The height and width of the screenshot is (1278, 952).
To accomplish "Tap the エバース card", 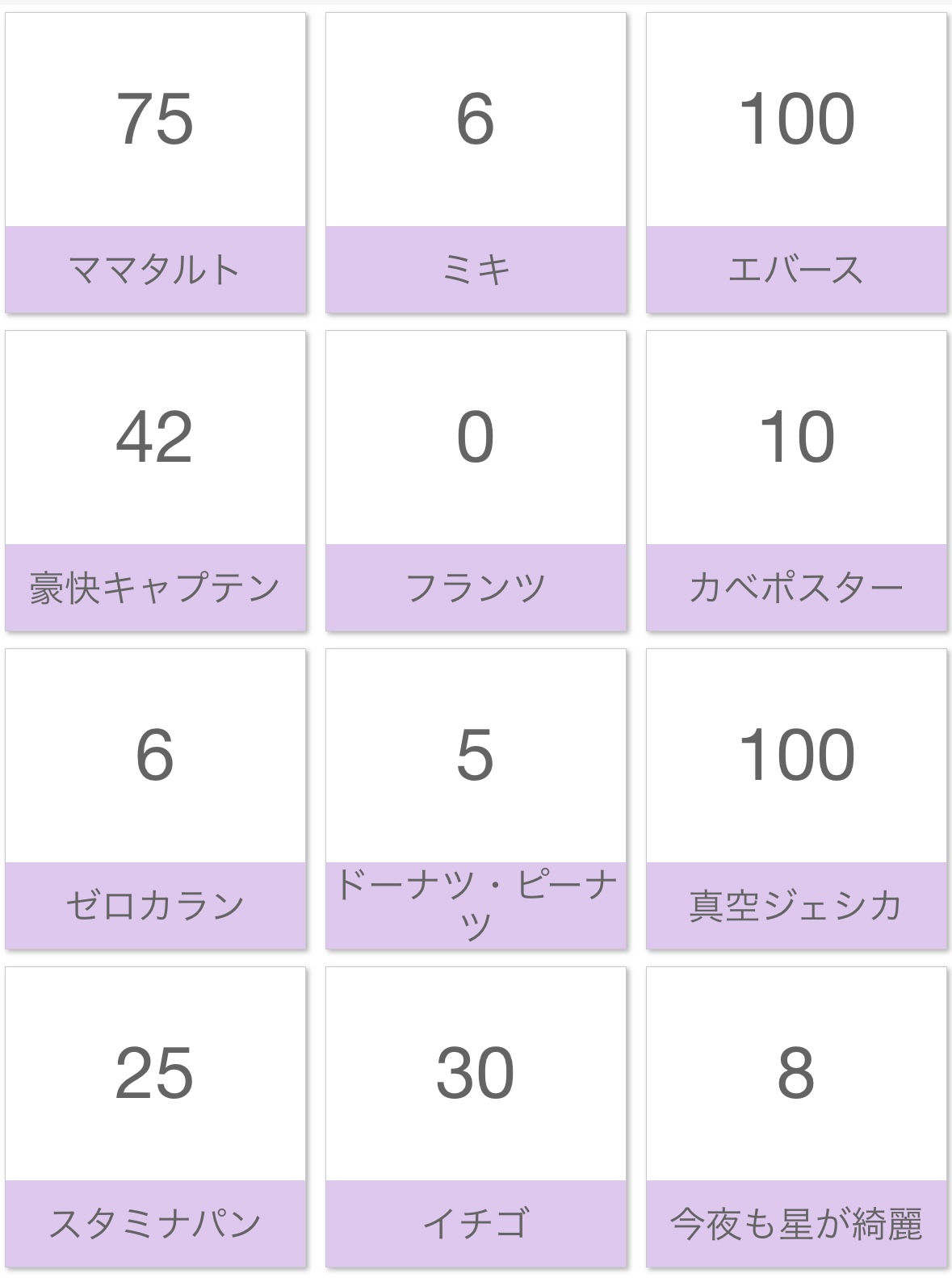I will (796, 163).
